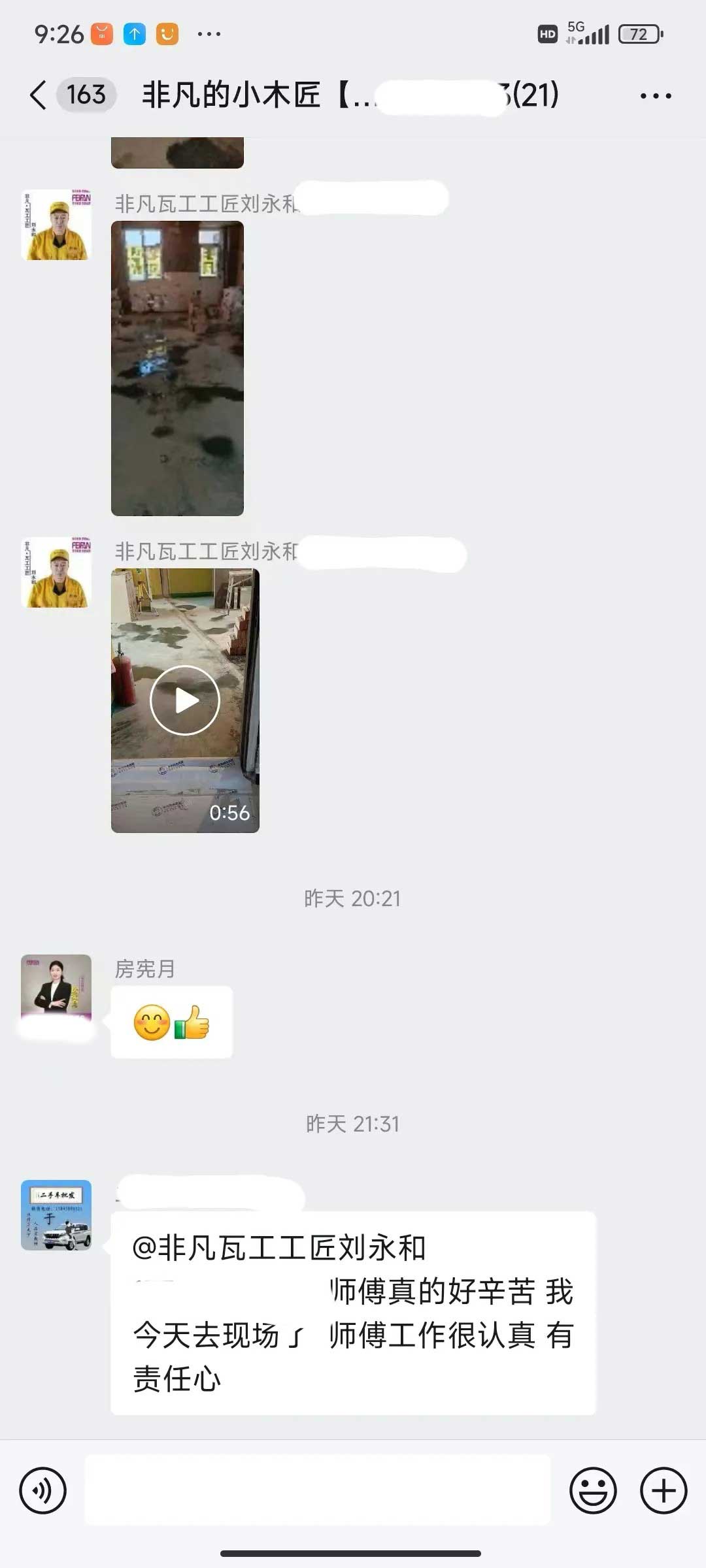Open the 二手车 avatar's profile
The height and width of the screenshot is (1568, 706).
56,1215
